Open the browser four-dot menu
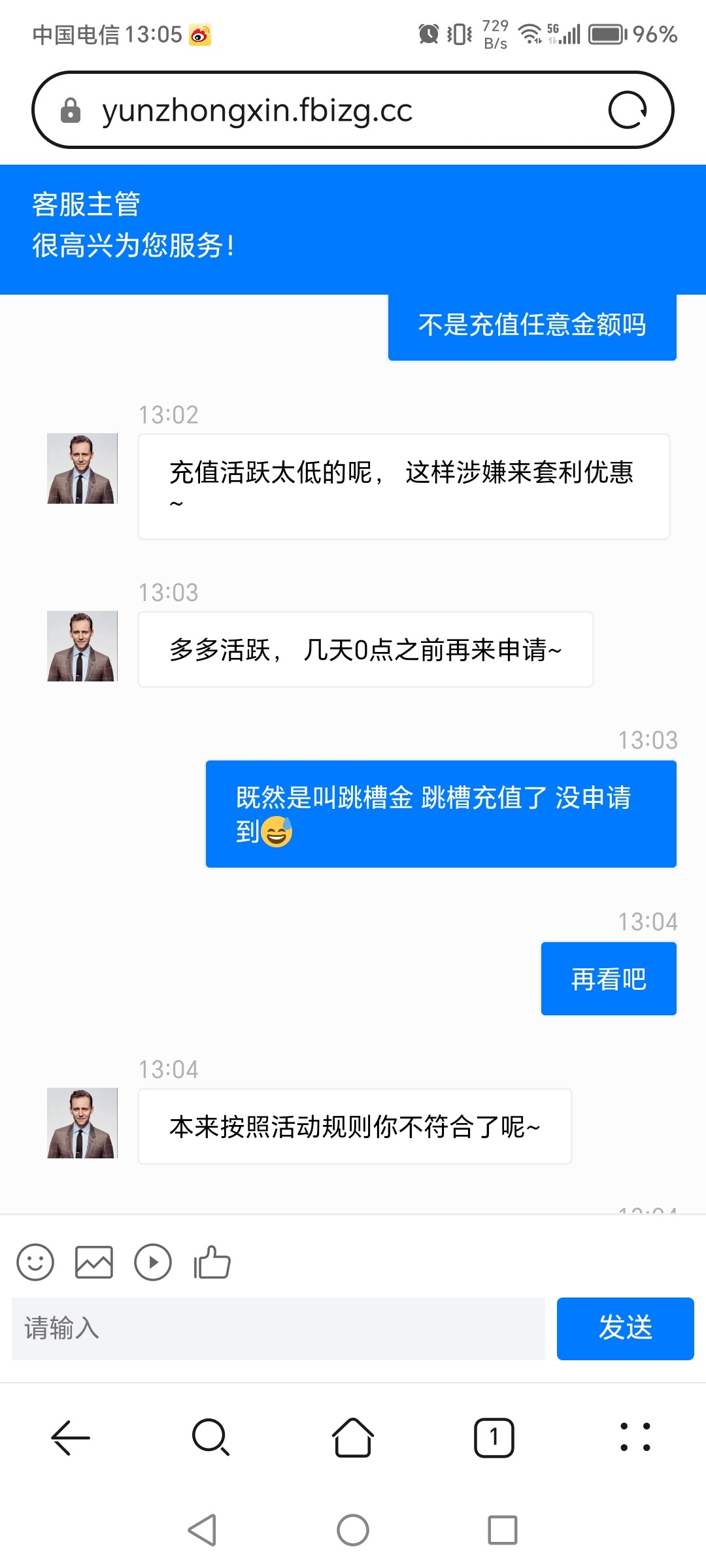 click(x=635, y=1438)
